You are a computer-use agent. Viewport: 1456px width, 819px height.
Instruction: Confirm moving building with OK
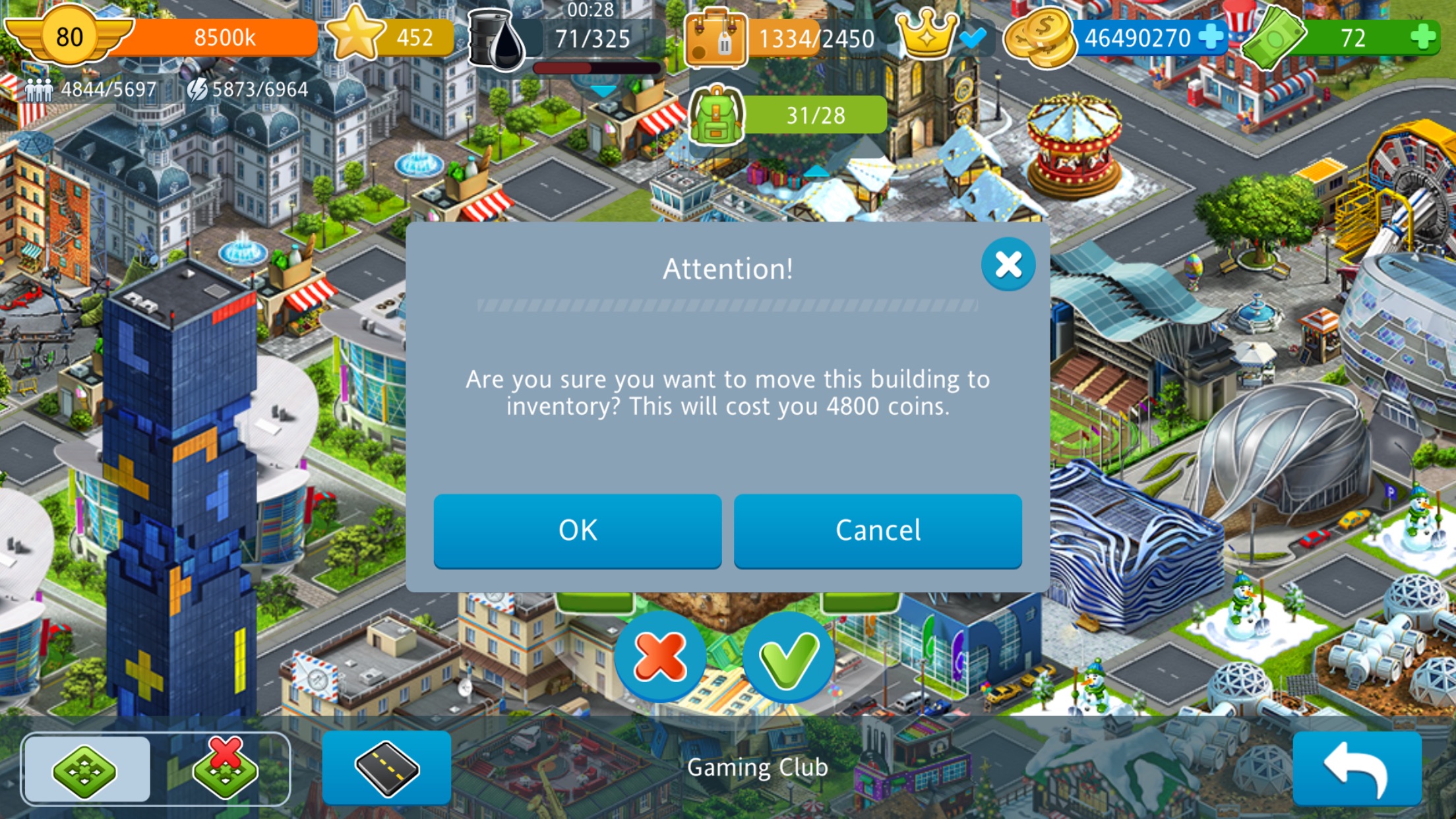(x=578, y=530)
